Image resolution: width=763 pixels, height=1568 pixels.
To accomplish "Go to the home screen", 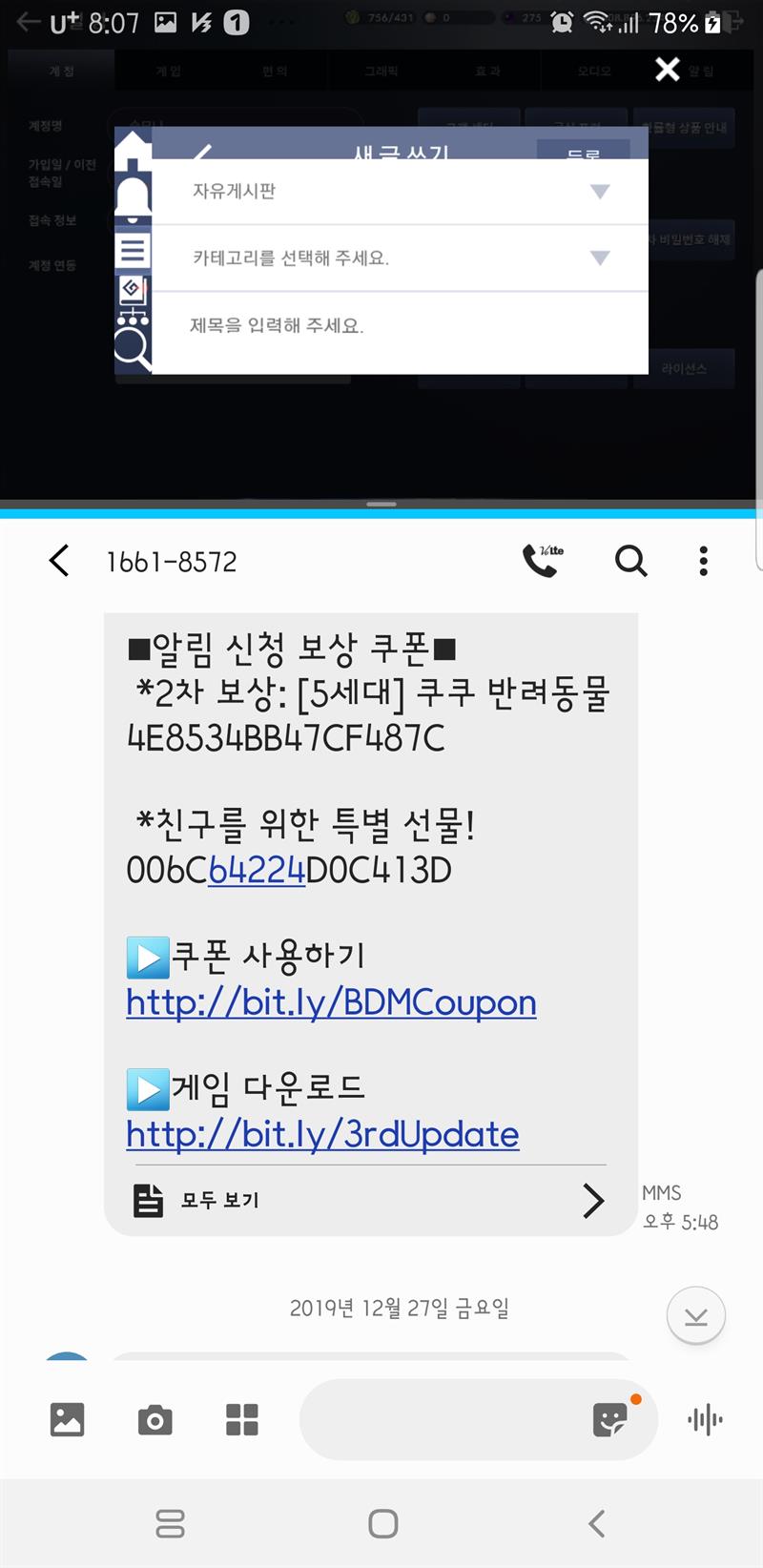I will pyautogui.click(x=382, y=1523).
